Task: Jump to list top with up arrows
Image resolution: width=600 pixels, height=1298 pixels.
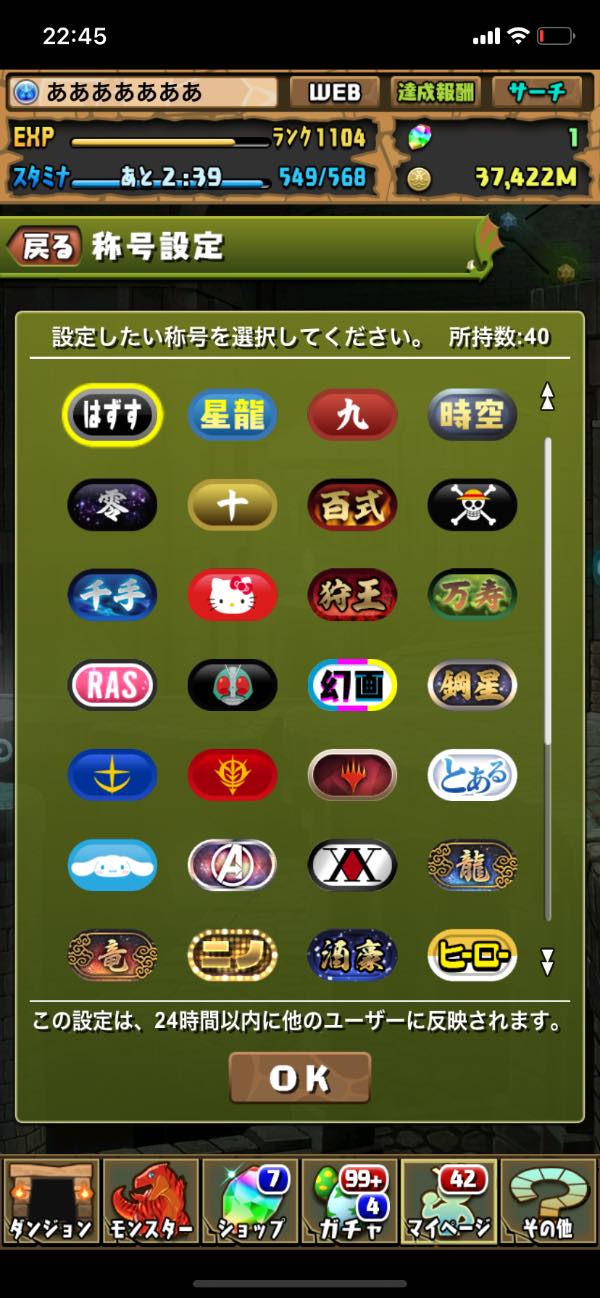Action: tap(547, 397)
